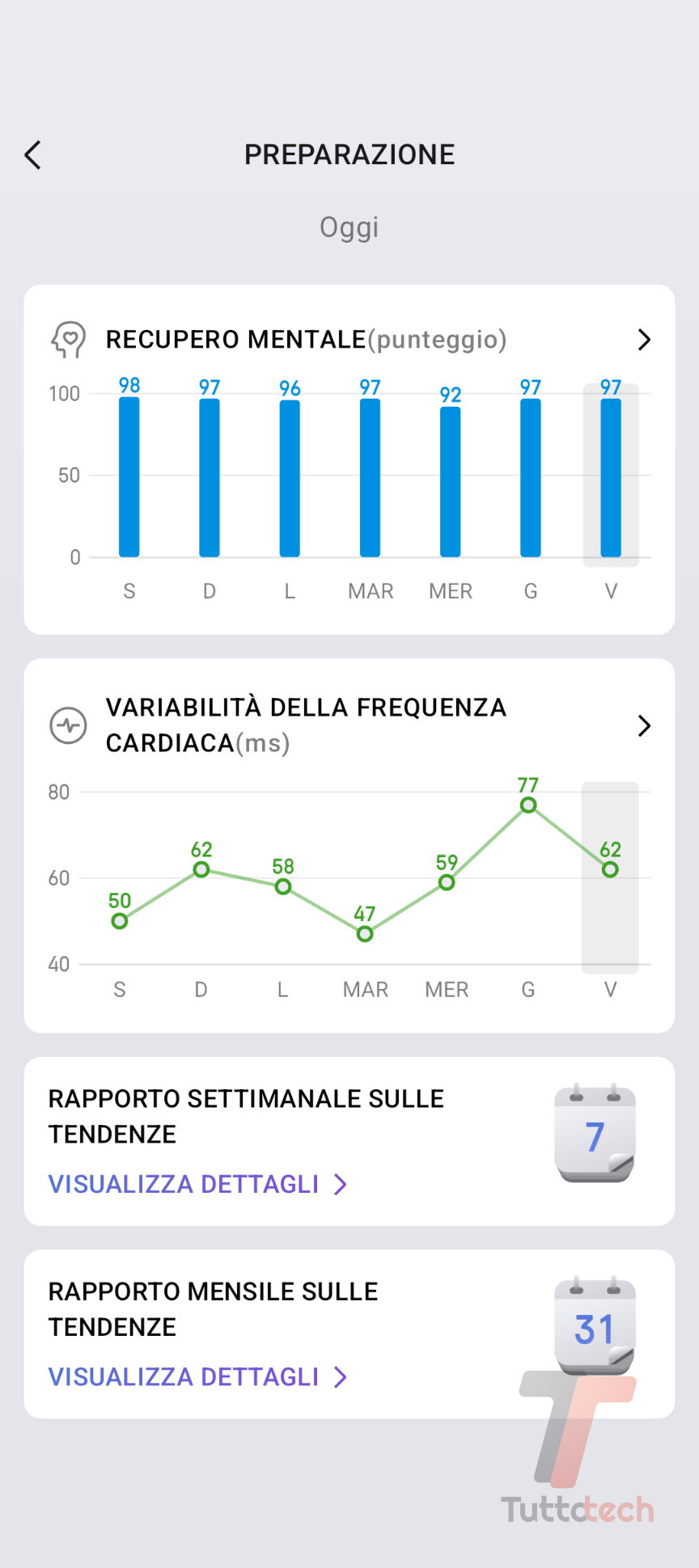
Task: View details of the monthly trends report
Action: tap(197, 1376)
